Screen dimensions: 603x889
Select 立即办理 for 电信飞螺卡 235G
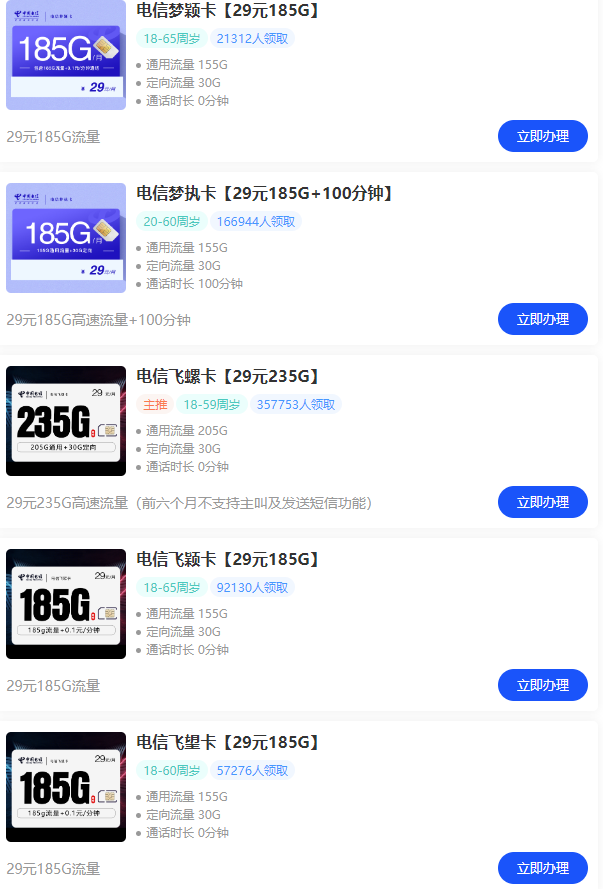[x=542, y=502]
